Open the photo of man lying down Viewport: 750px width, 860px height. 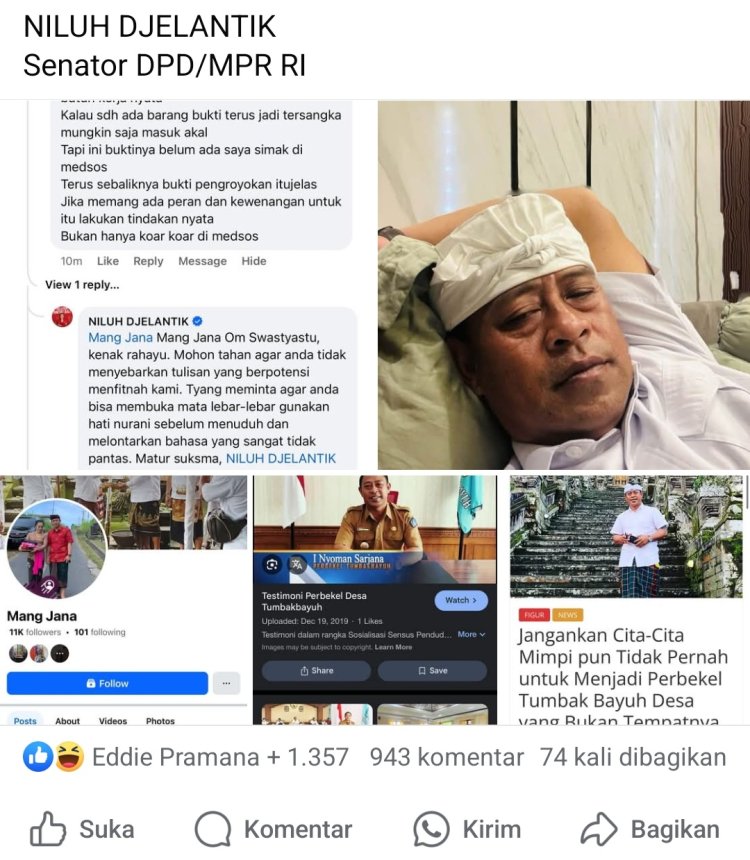coord(564,285)
